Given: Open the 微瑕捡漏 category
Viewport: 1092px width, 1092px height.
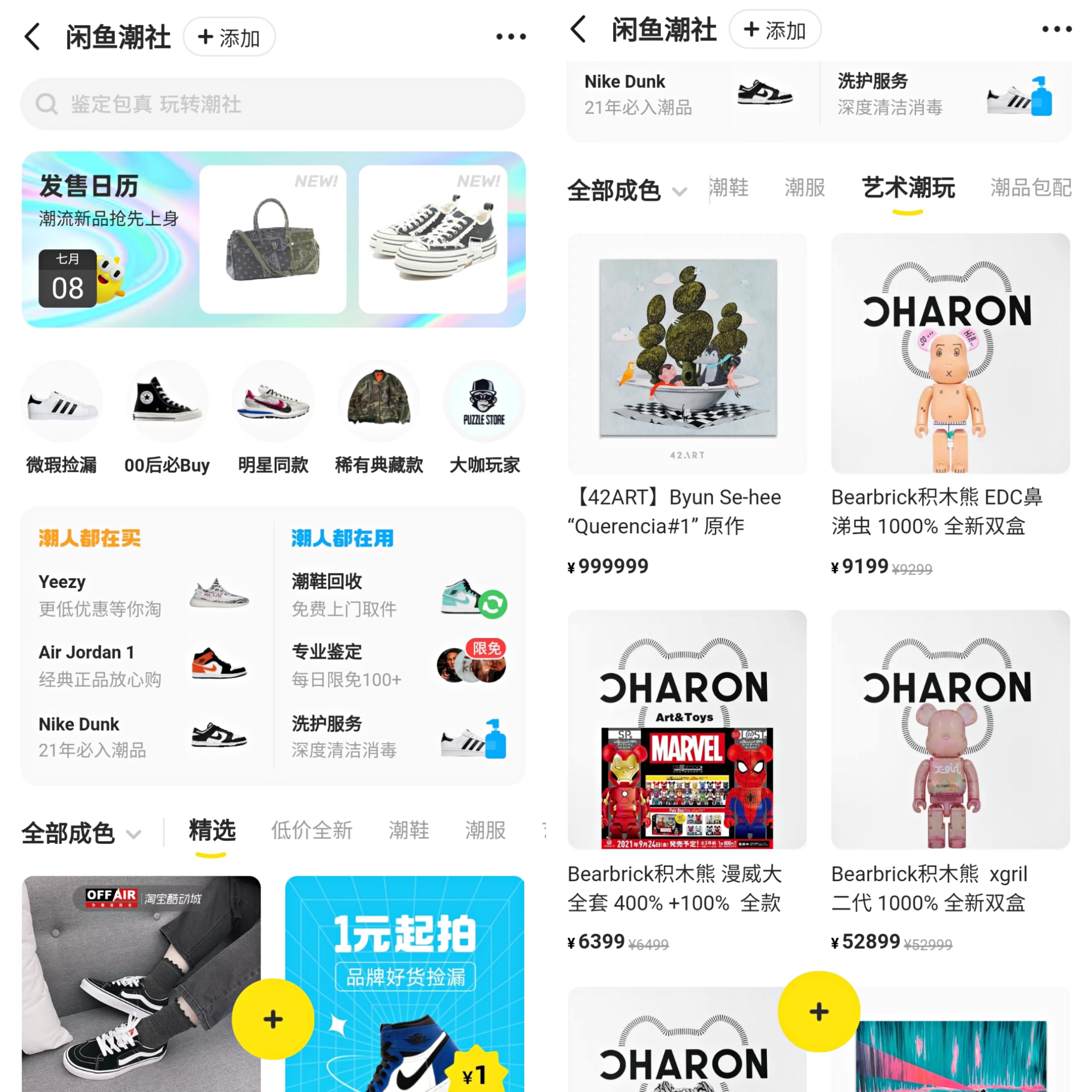Looking at the screenshot, I should pos(61,418).
